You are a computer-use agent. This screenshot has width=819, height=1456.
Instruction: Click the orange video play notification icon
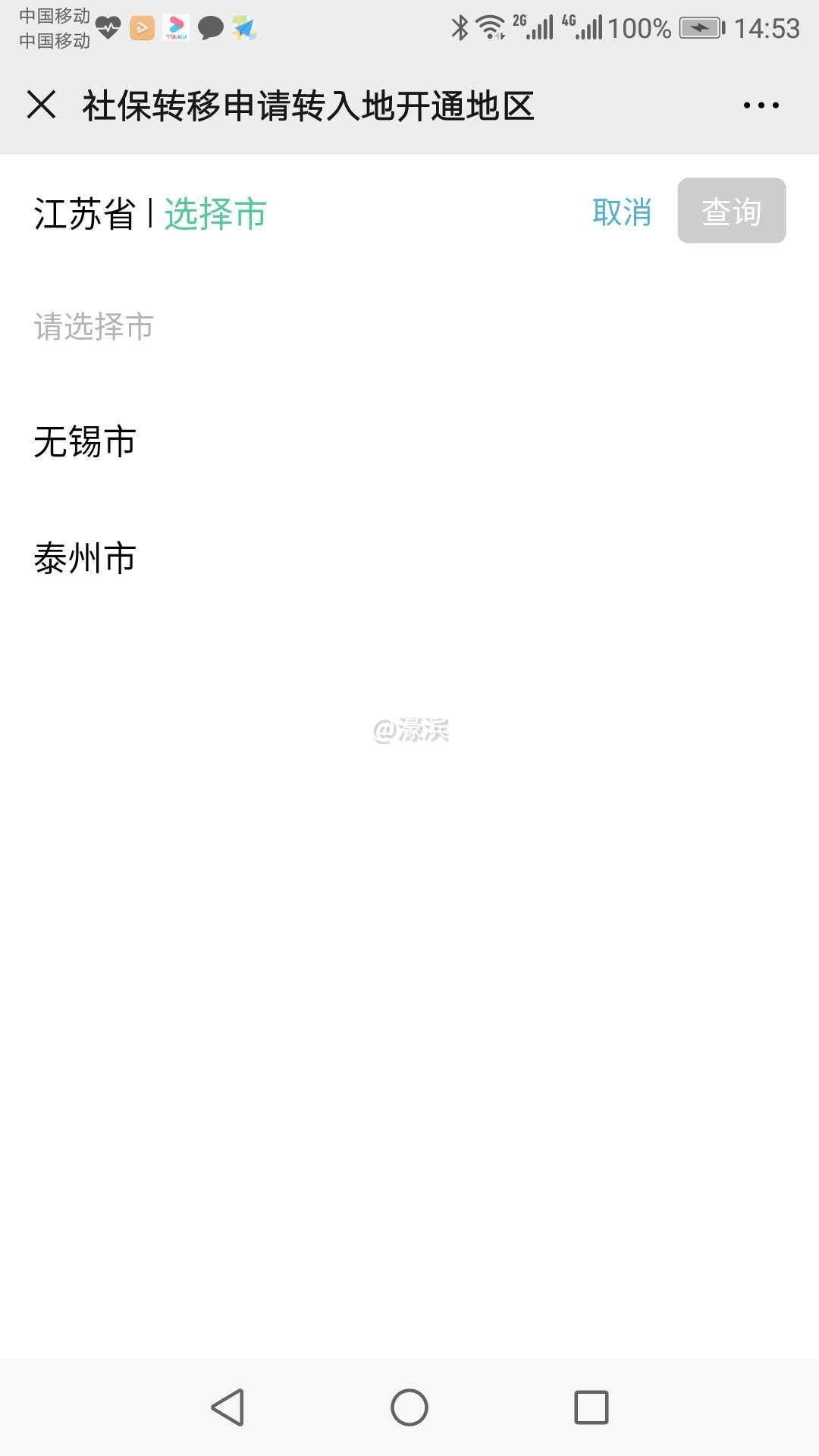point(141,29)
